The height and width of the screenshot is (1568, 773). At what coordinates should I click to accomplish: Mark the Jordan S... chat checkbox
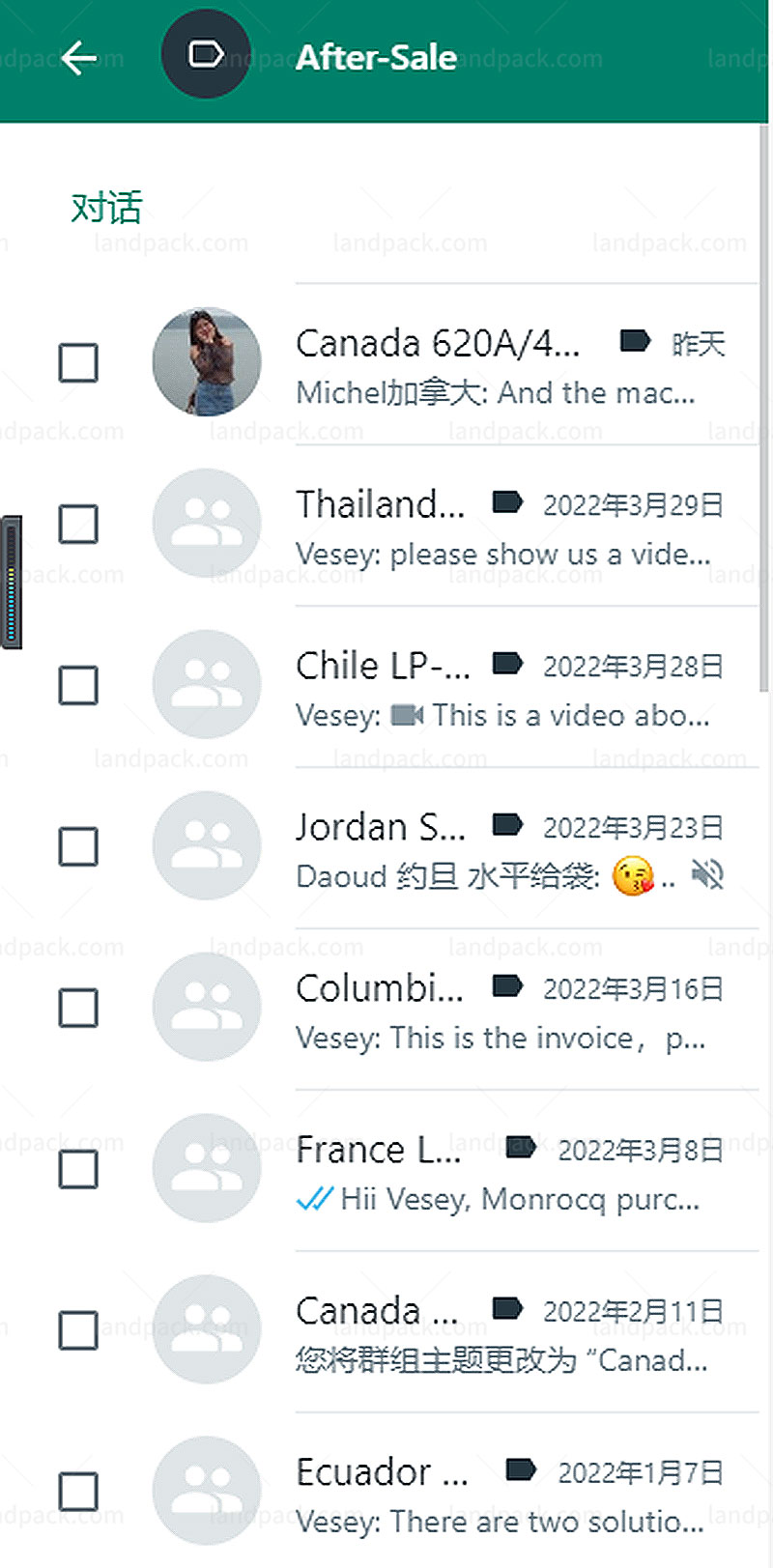coord(78,847)
